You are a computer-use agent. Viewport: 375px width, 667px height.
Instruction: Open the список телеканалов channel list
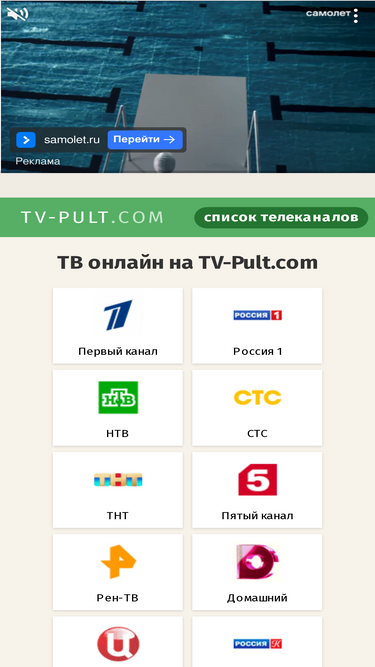pos(281,217)
